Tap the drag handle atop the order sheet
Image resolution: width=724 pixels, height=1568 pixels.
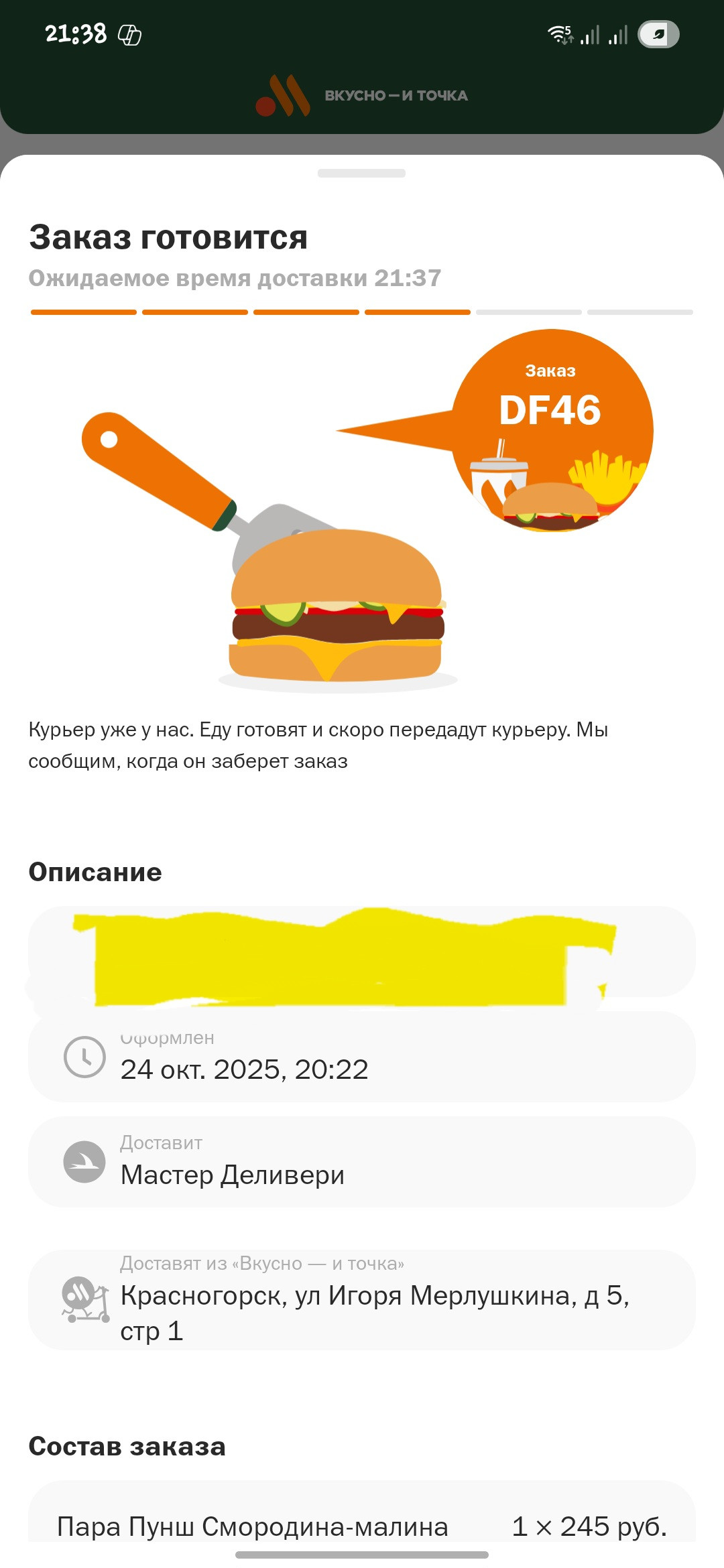tap(361, 174)
